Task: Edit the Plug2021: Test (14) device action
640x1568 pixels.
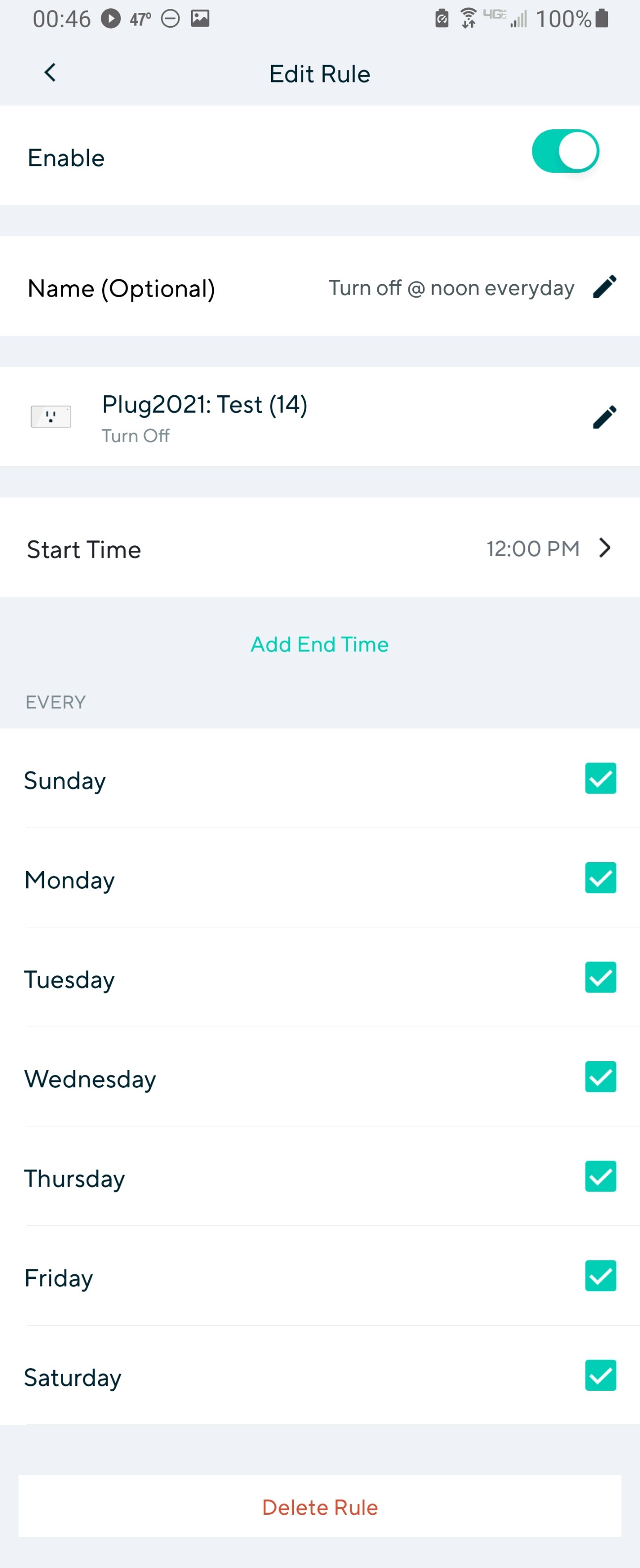Action: click(604, 418)
